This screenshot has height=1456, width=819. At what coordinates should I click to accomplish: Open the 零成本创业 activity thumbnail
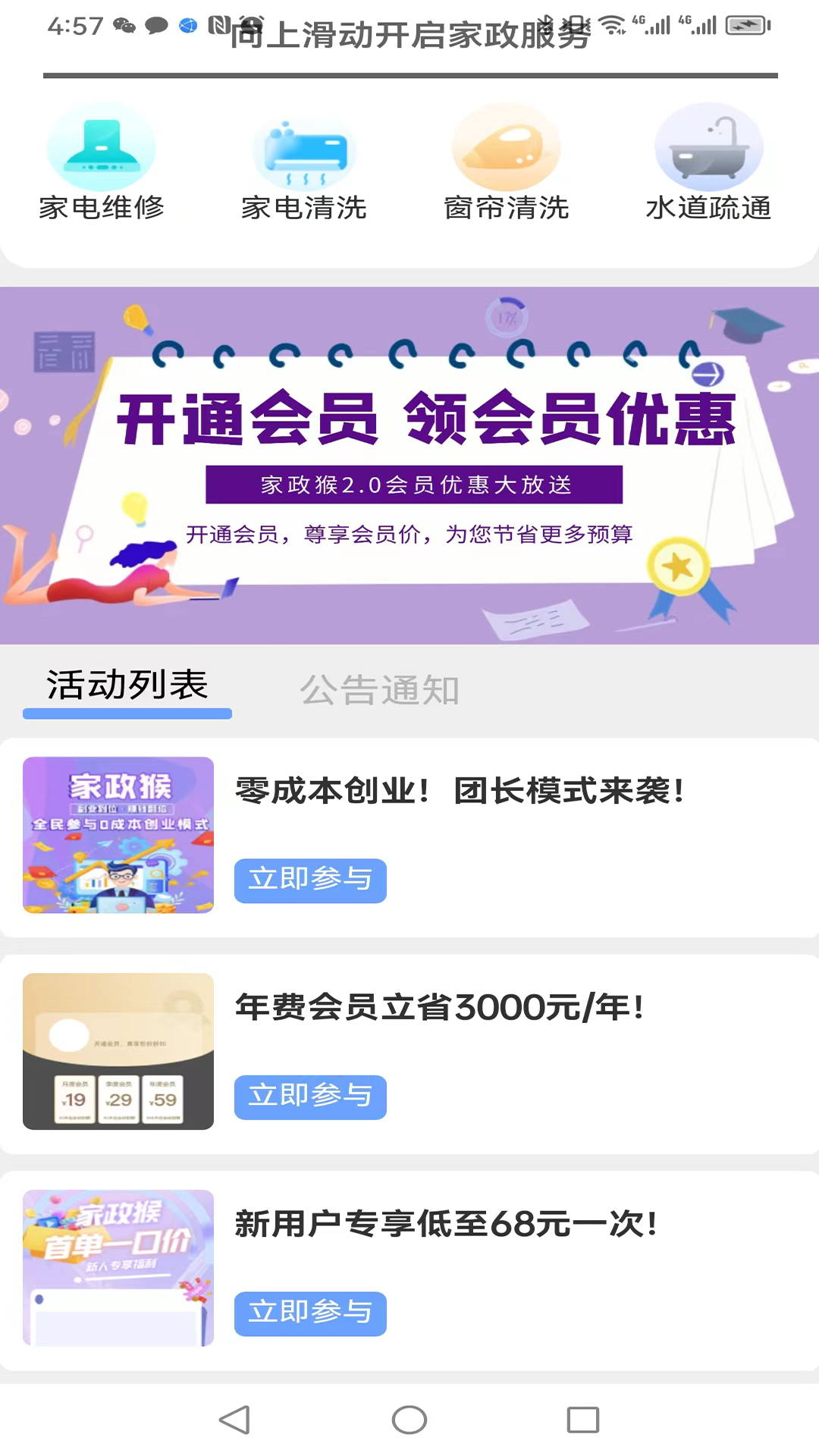tap(118, 834)
